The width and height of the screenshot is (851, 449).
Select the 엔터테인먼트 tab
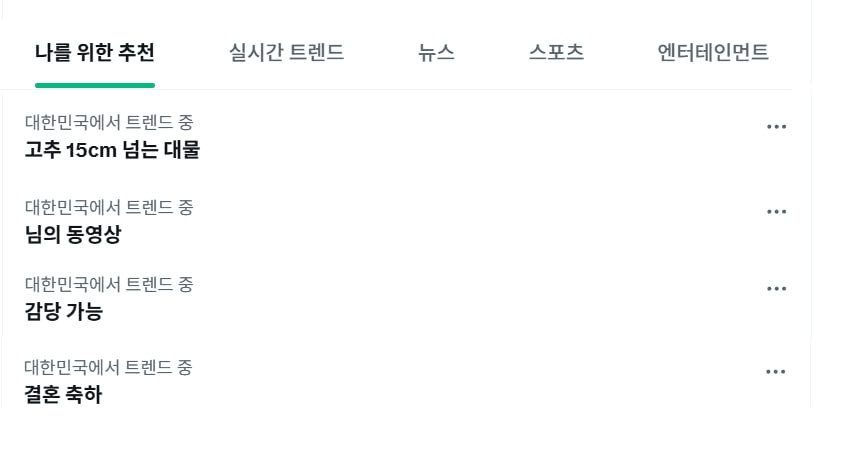tap(713, 53)
